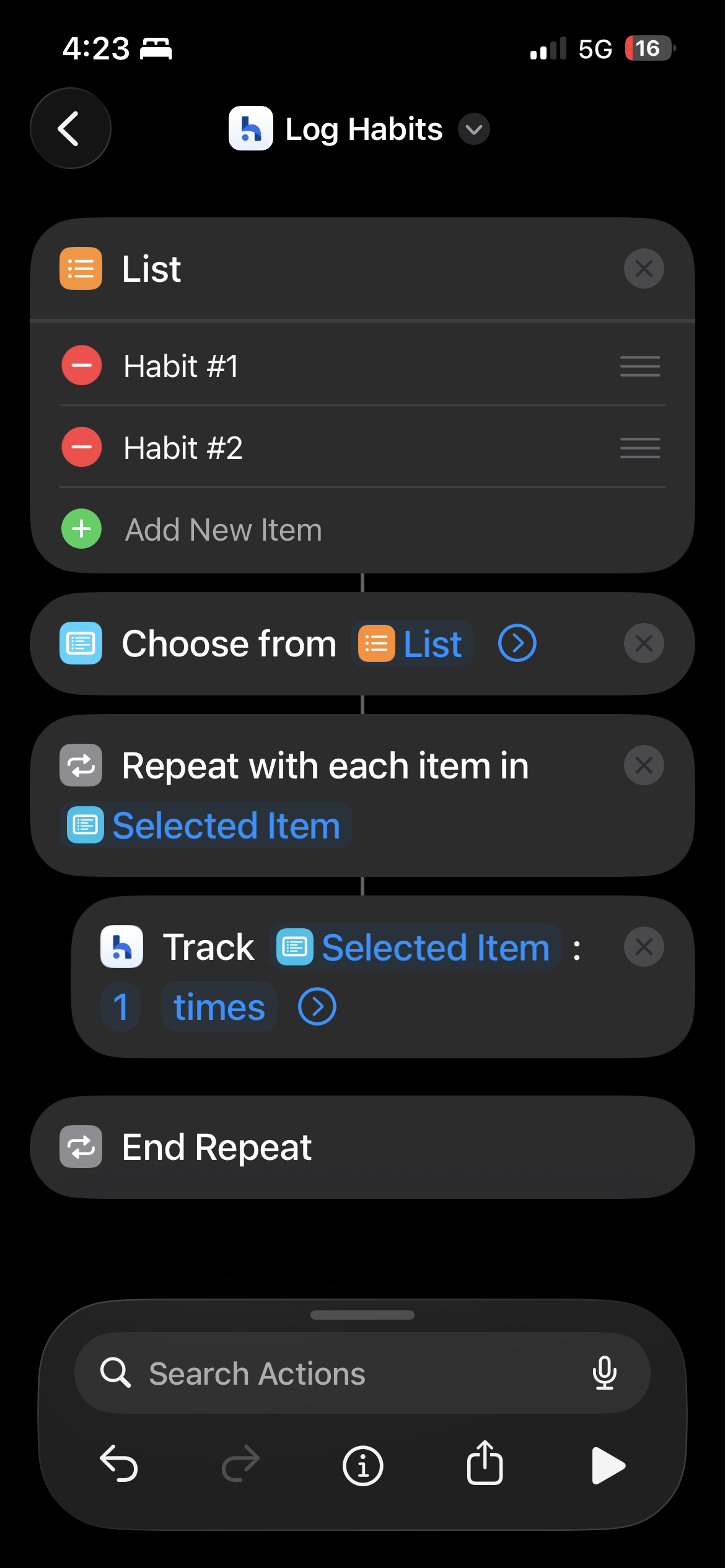This screenshot has height=1568, width=725.
Task: Open the Search Actions field
Action: click(362, 1373)
